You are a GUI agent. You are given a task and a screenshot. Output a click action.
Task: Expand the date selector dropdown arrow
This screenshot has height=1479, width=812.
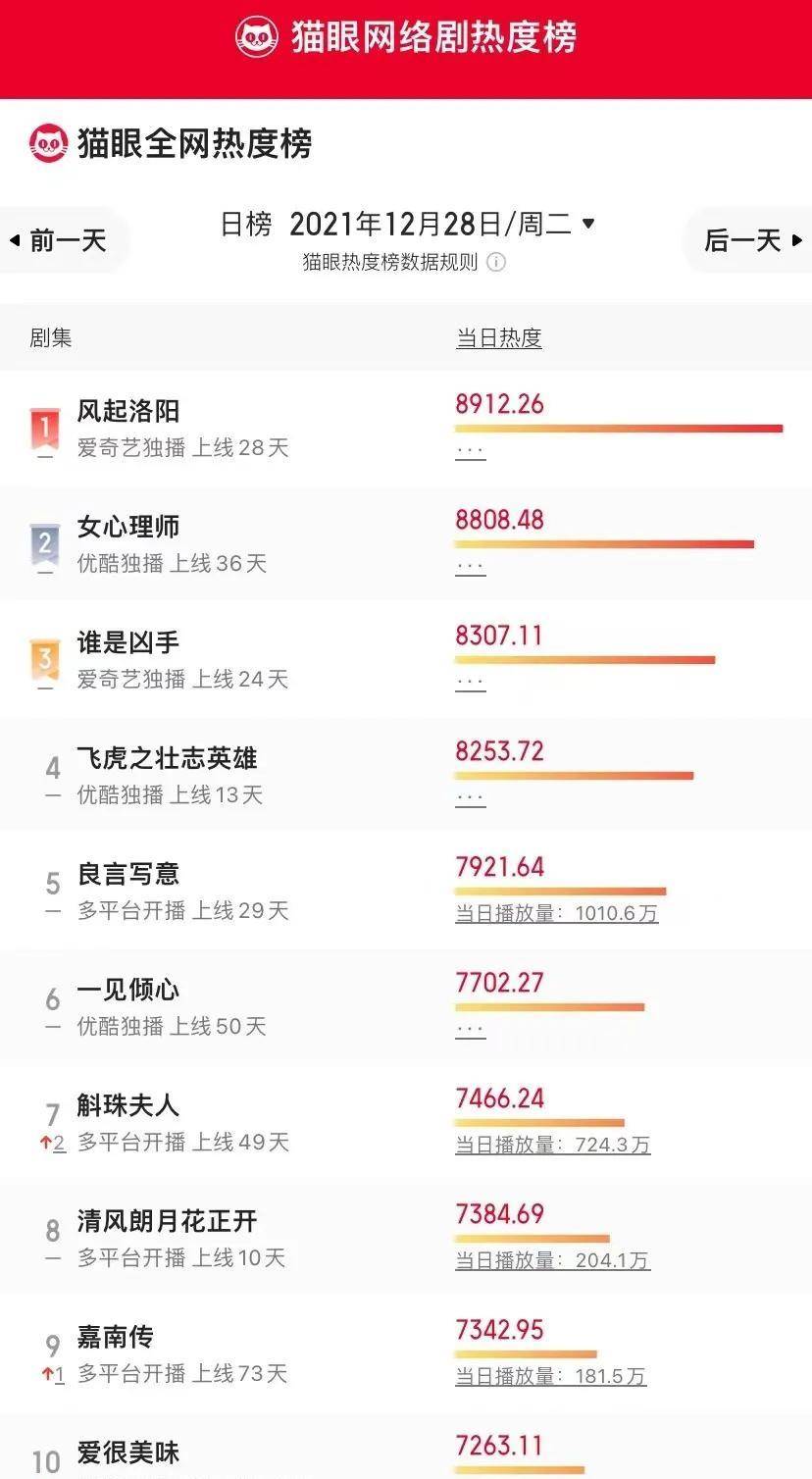589,223
